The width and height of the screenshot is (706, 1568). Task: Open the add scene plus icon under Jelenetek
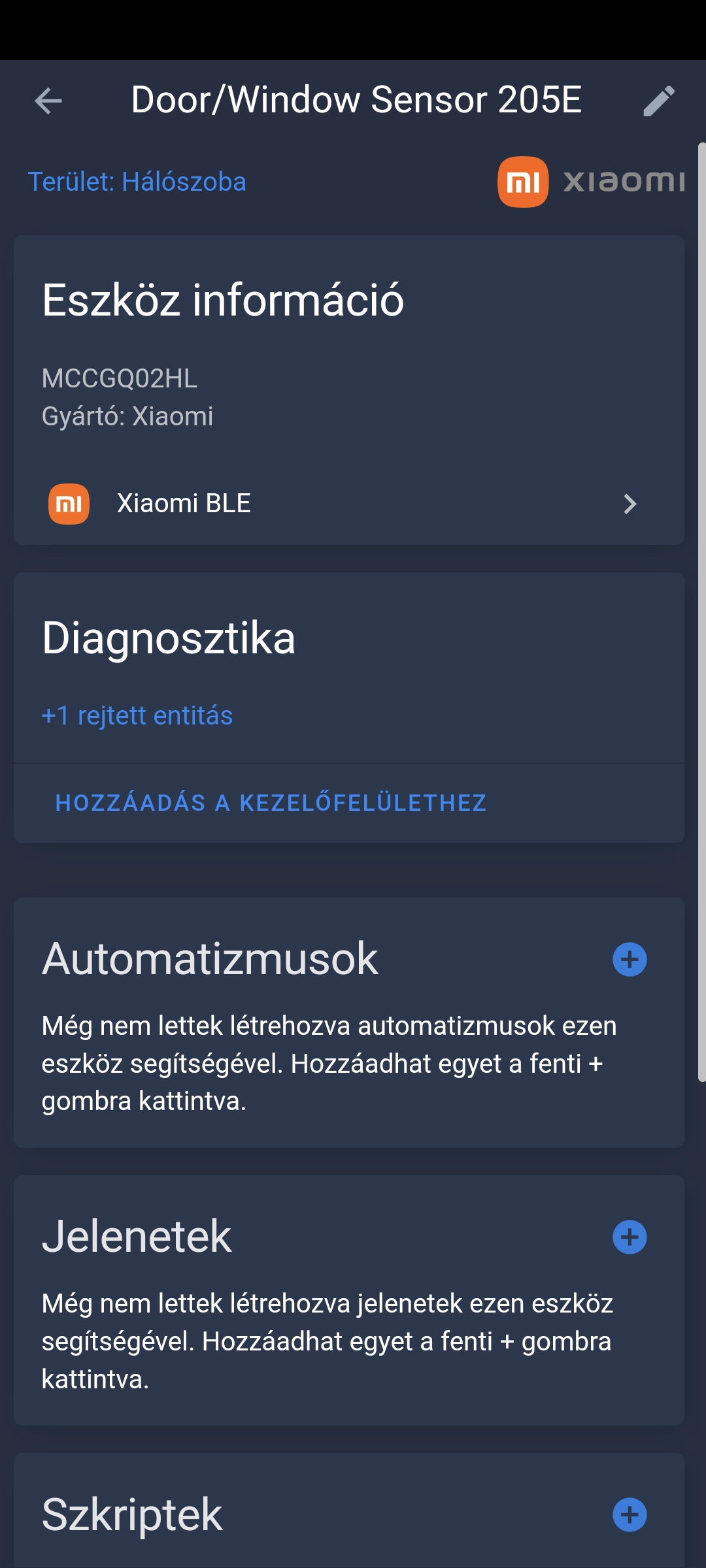[629, 1237]
